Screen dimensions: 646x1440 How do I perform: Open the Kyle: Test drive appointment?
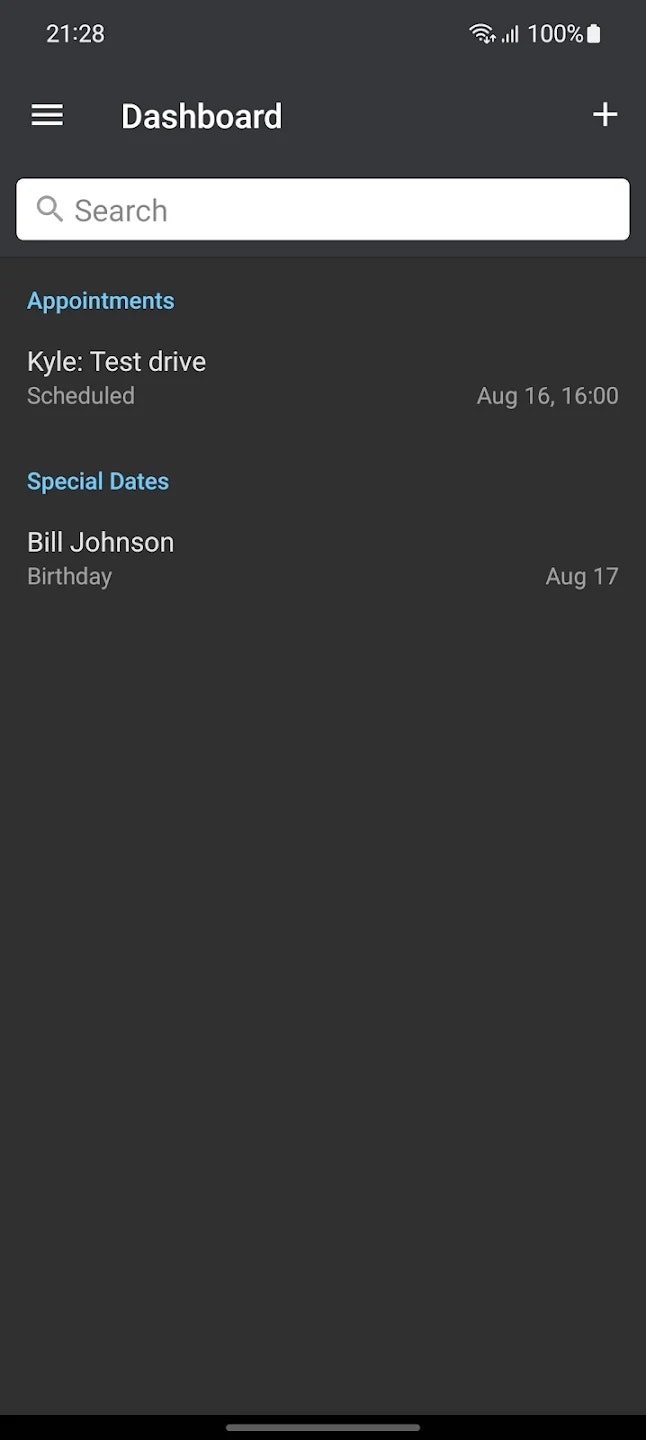(322, 377)
